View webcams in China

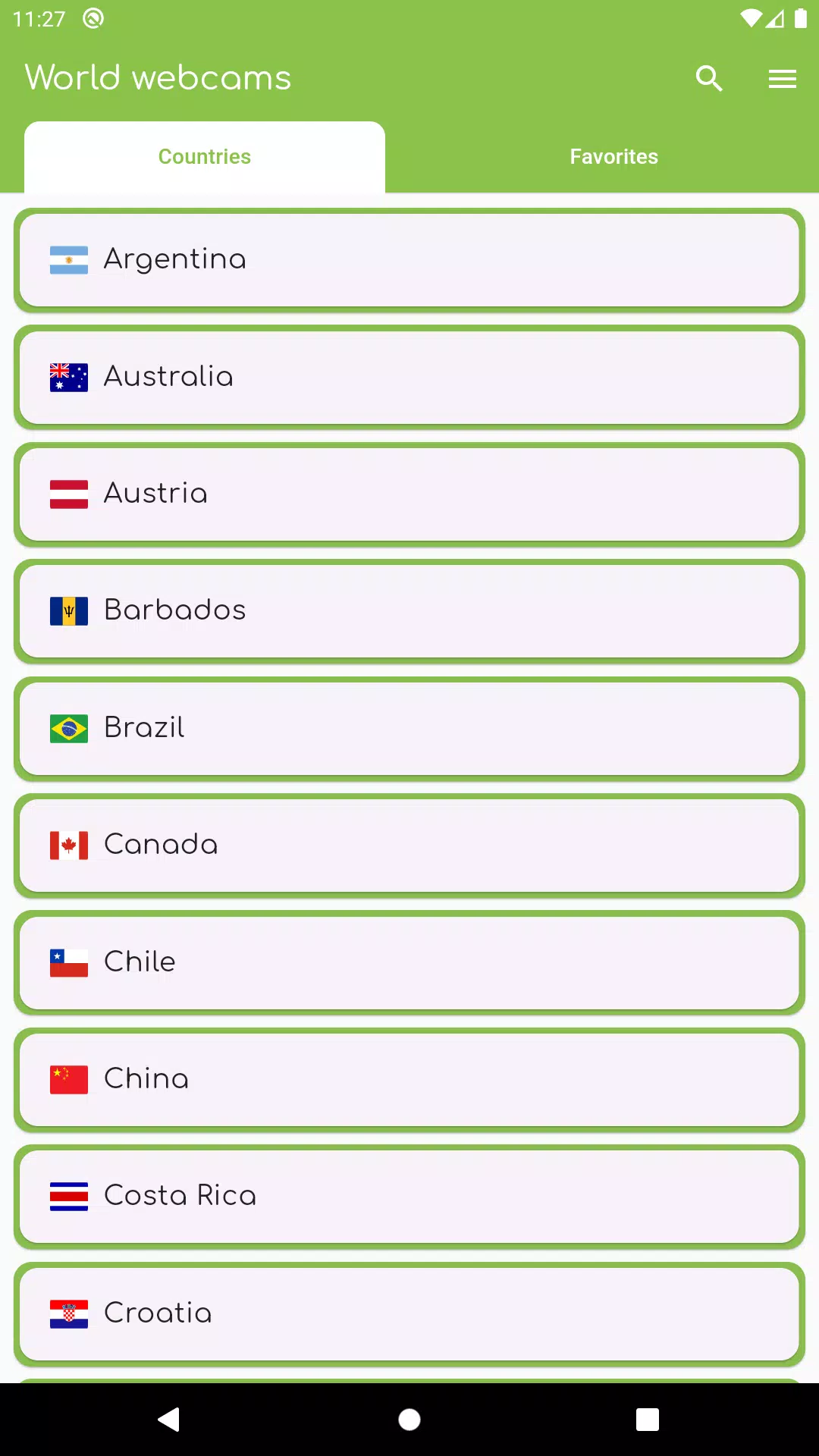click(x=409, y=1080)
